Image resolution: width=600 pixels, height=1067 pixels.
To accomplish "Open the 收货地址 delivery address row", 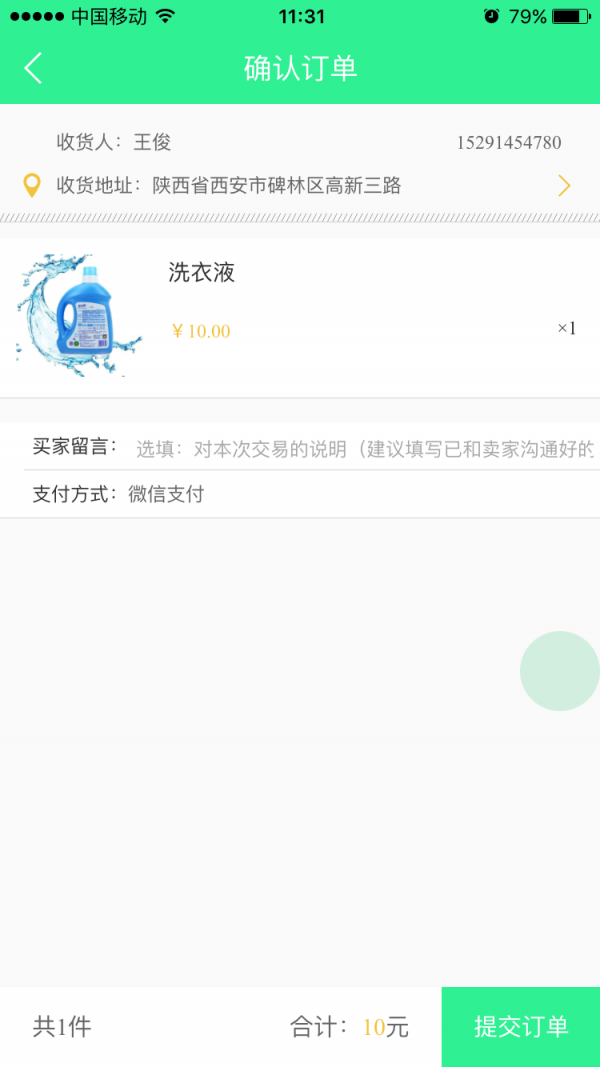I will coord(300,185).
